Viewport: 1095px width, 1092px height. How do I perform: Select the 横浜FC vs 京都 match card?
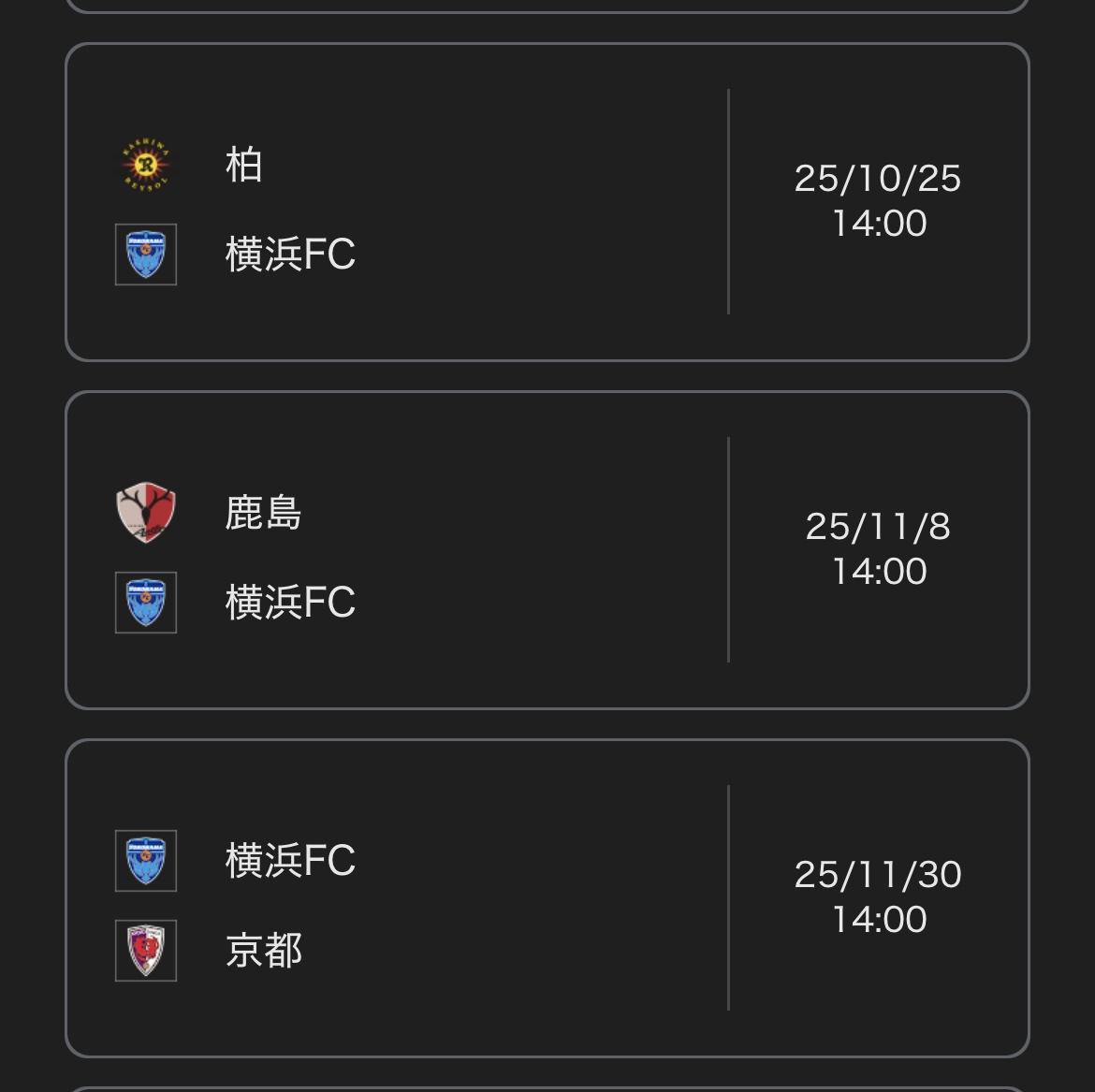(547, 898)
